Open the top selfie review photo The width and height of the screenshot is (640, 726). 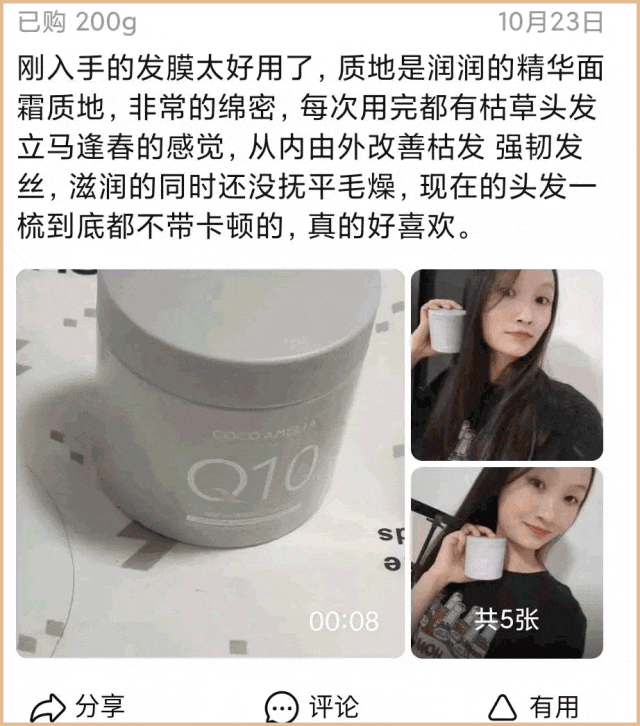506,364
